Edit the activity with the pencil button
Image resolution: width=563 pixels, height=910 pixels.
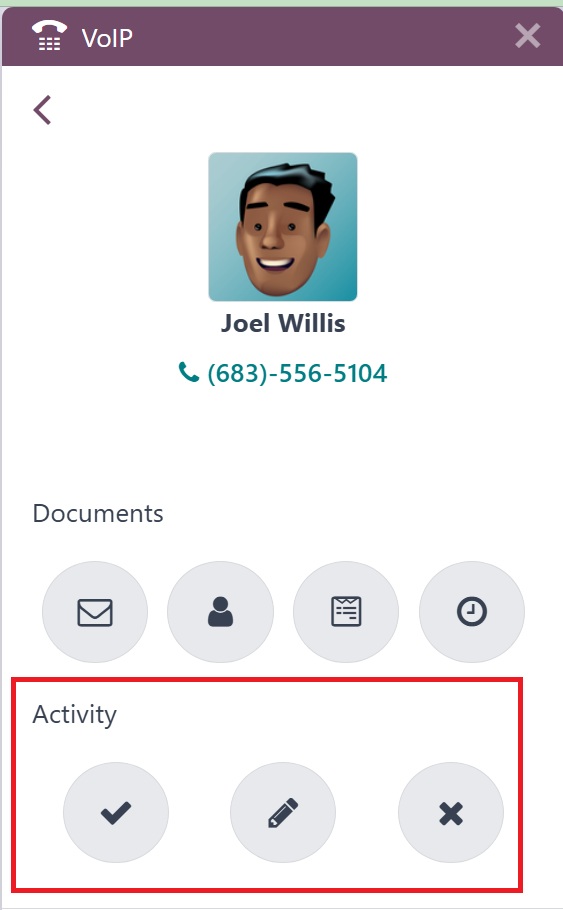click(x=283, y=812)
